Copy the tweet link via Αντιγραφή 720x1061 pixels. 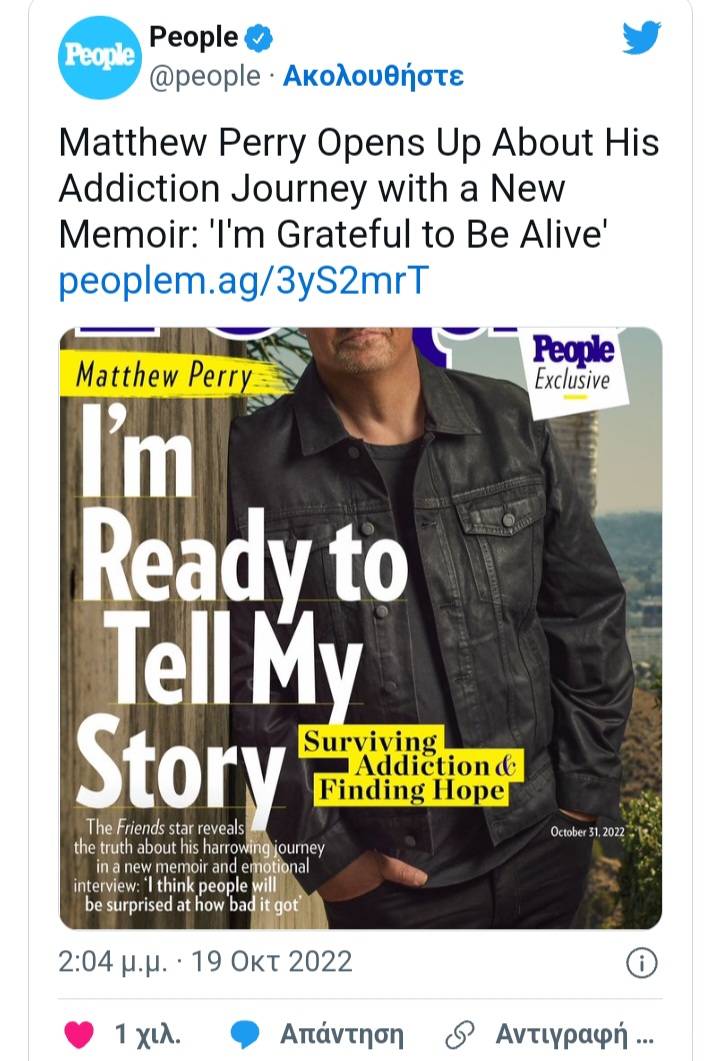coord(553,1034)
